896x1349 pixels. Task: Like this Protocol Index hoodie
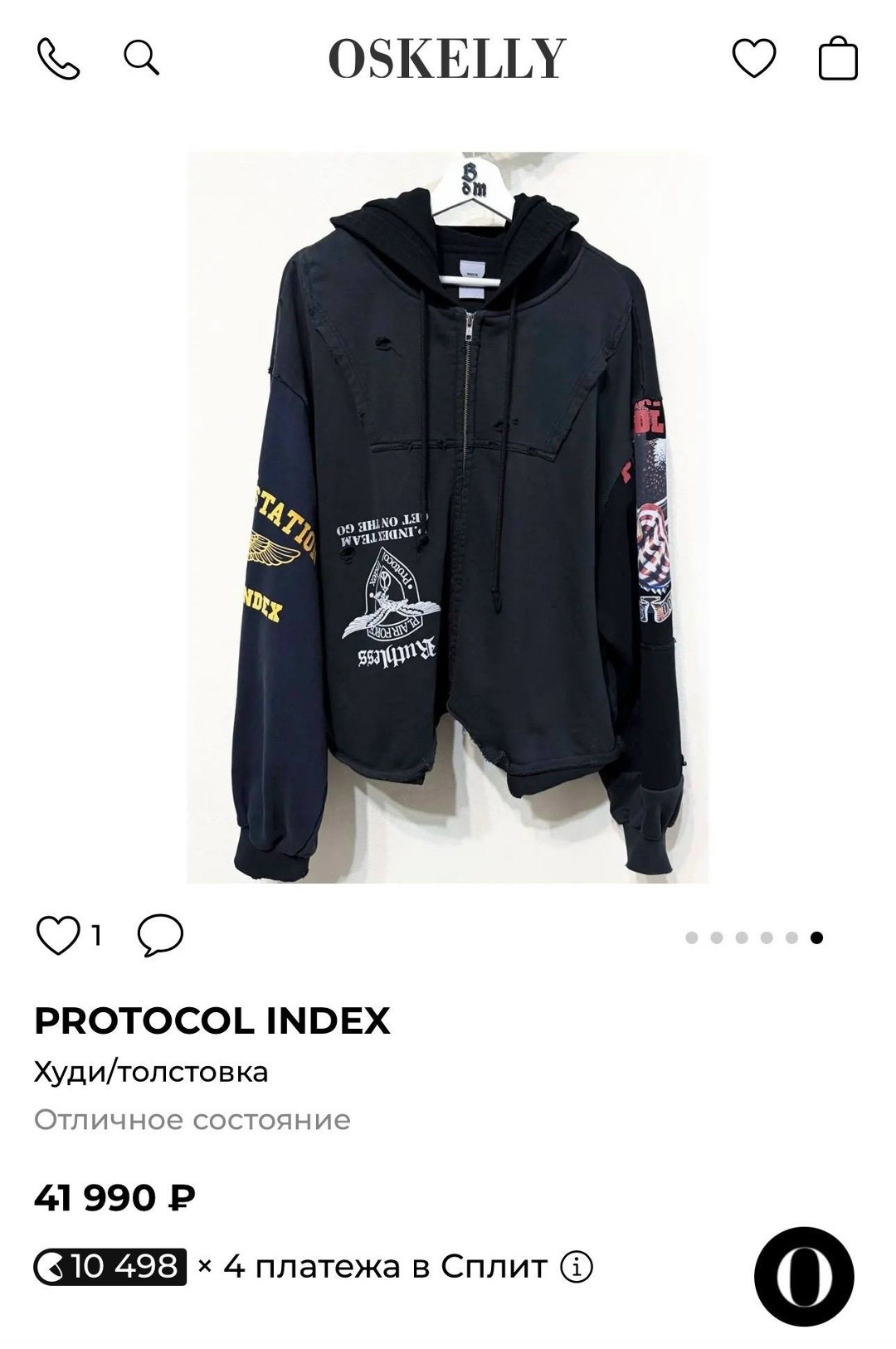click(58, 936)
